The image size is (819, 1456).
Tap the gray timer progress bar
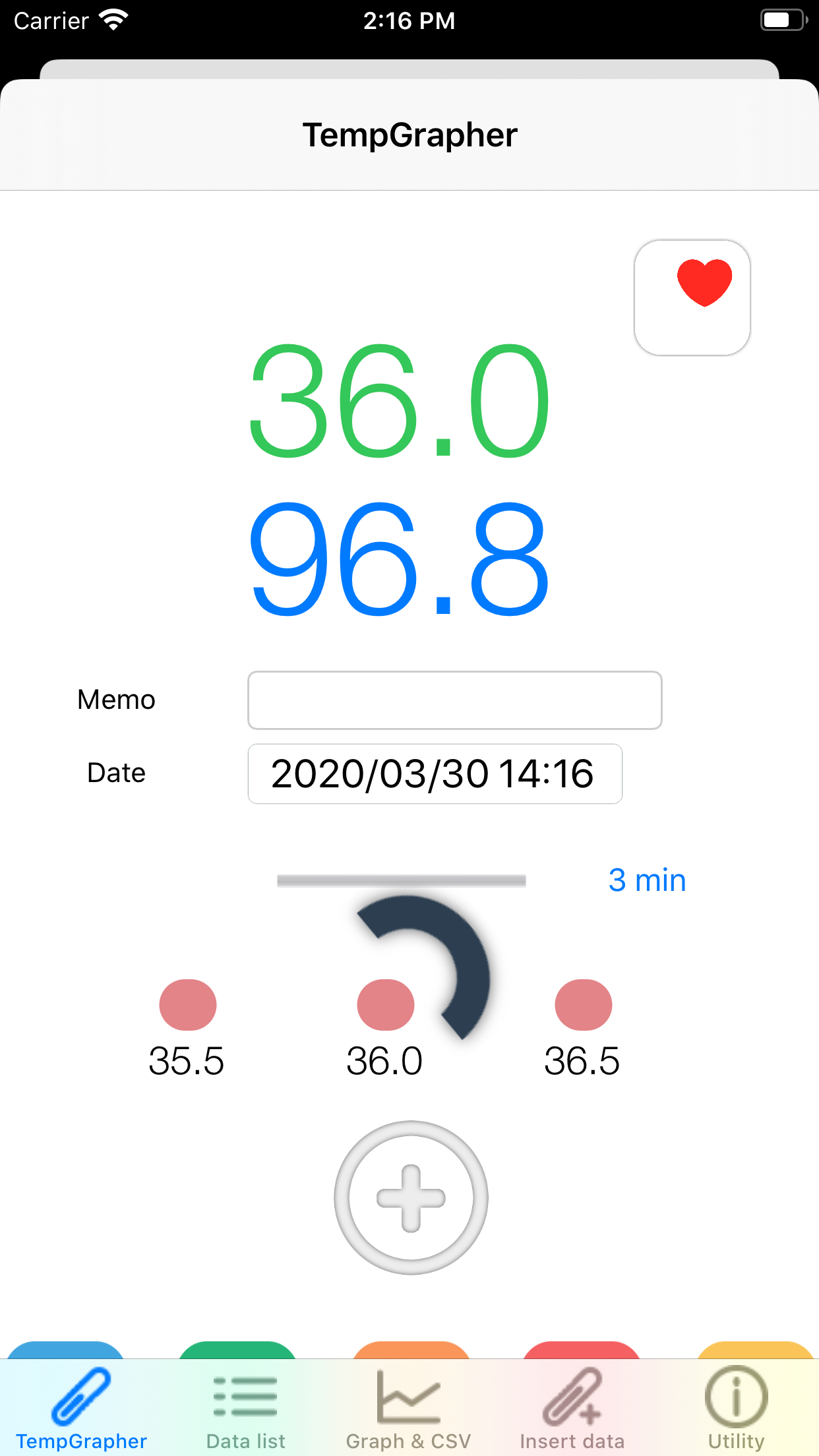click(401, 879)
